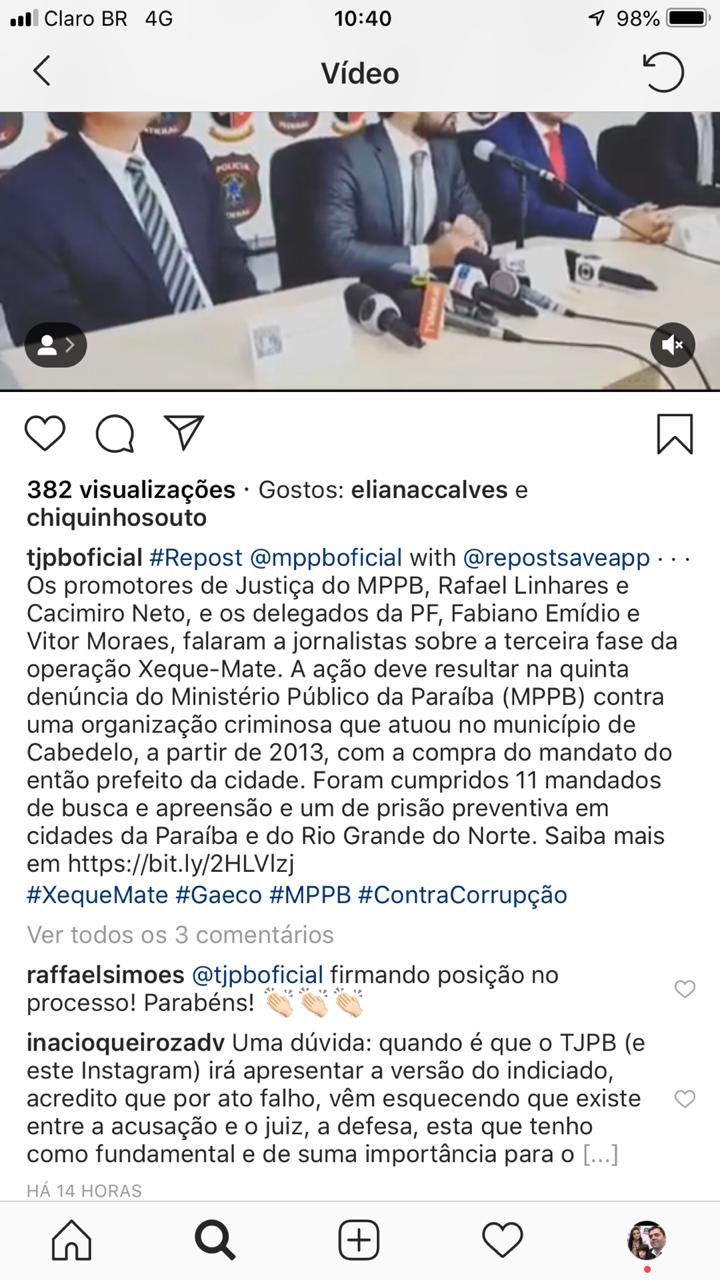Switch to the Home tab
Screen dimensions: 720x1280
pyautogui.click(x=71, y=1240)
